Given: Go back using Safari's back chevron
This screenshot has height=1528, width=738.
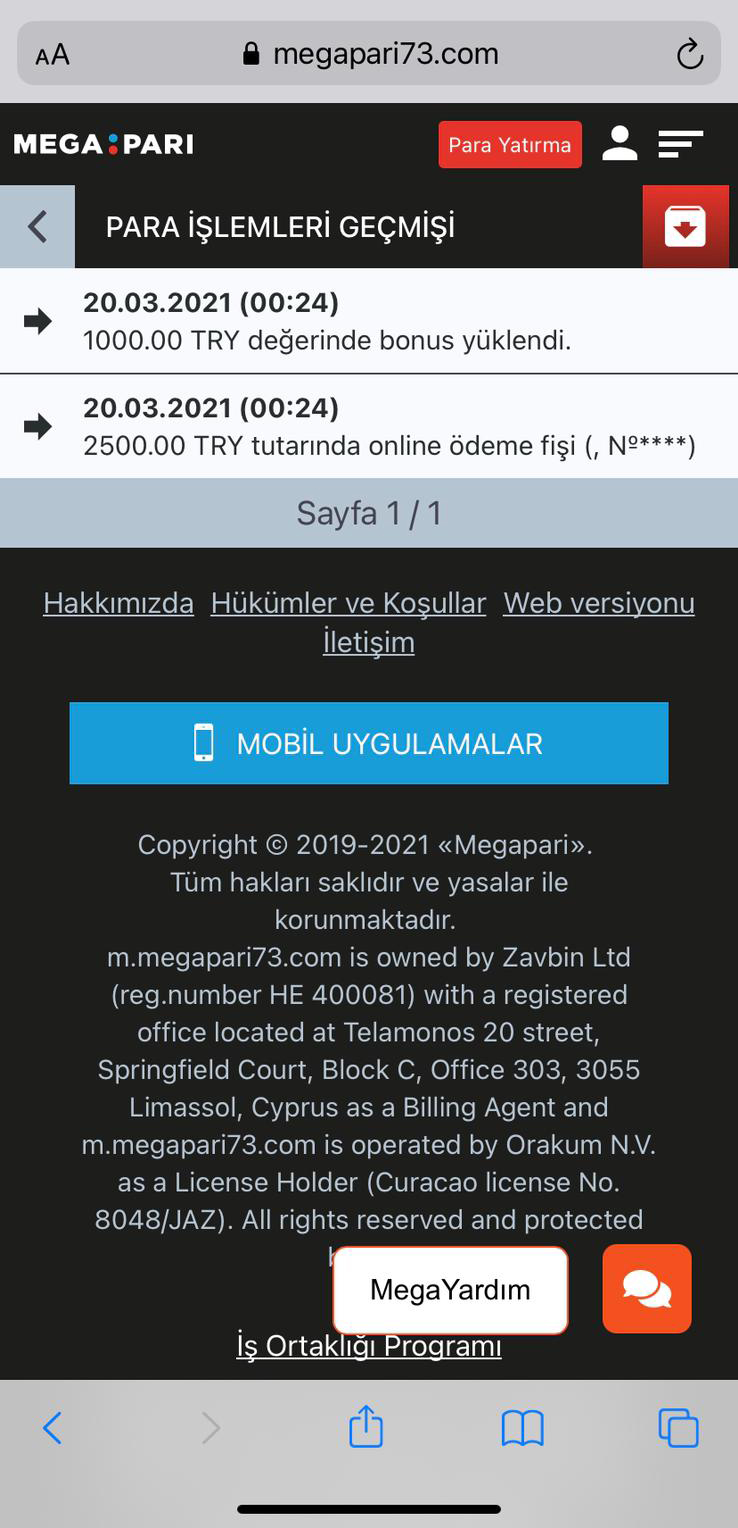Looking at the screenshot, I should [52, 1427].
